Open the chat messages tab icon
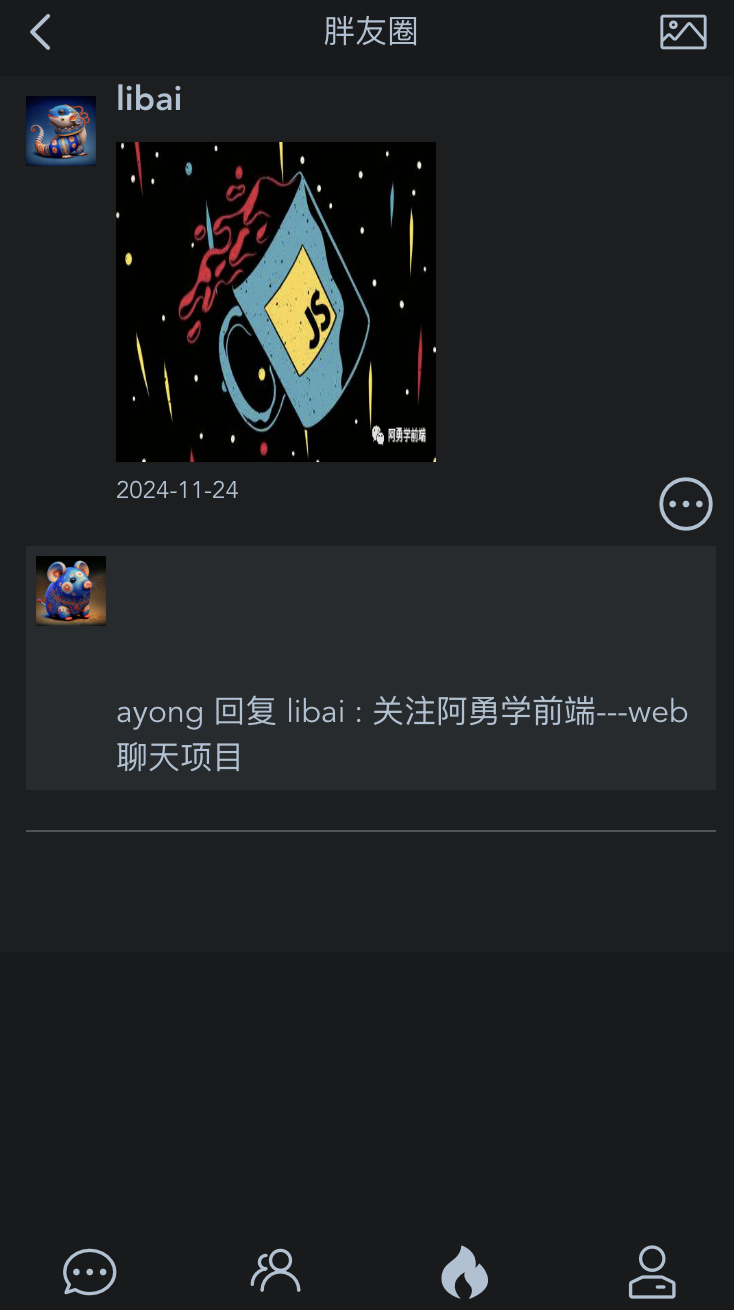 tap(89, 1271)
